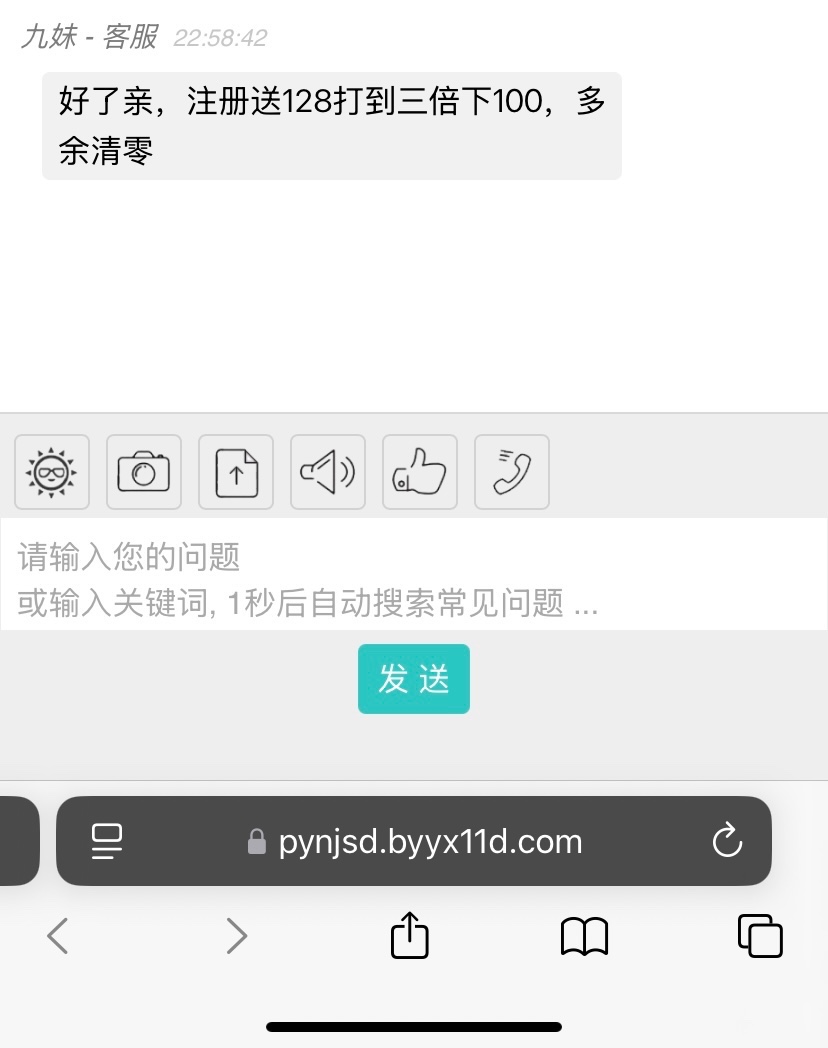This screenshot has width=828, height=1048.
Task: Open Safari page menu beside address
Action: coord(107,841)
